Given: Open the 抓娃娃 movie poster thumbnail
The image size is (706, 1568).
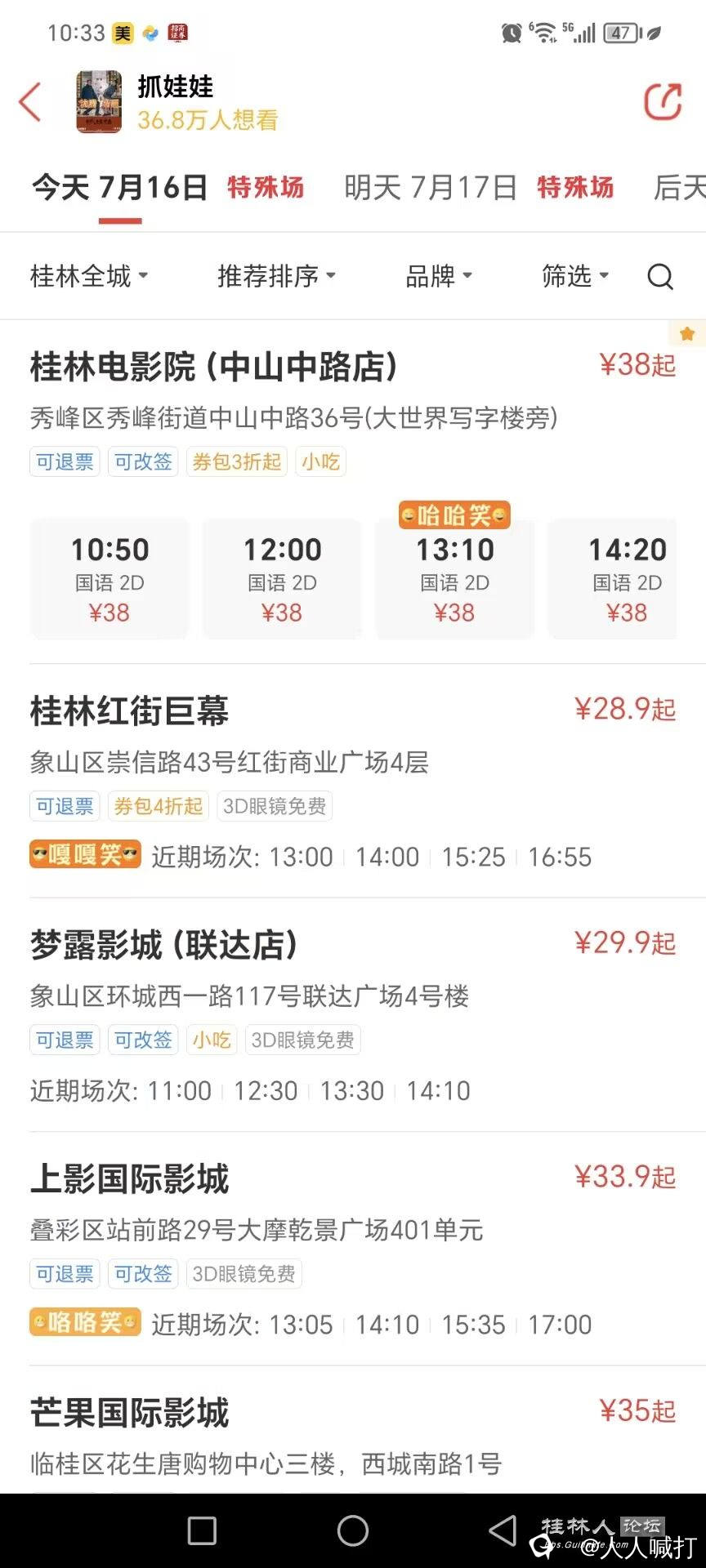Looking at the screenshot, I should point(99,102).
